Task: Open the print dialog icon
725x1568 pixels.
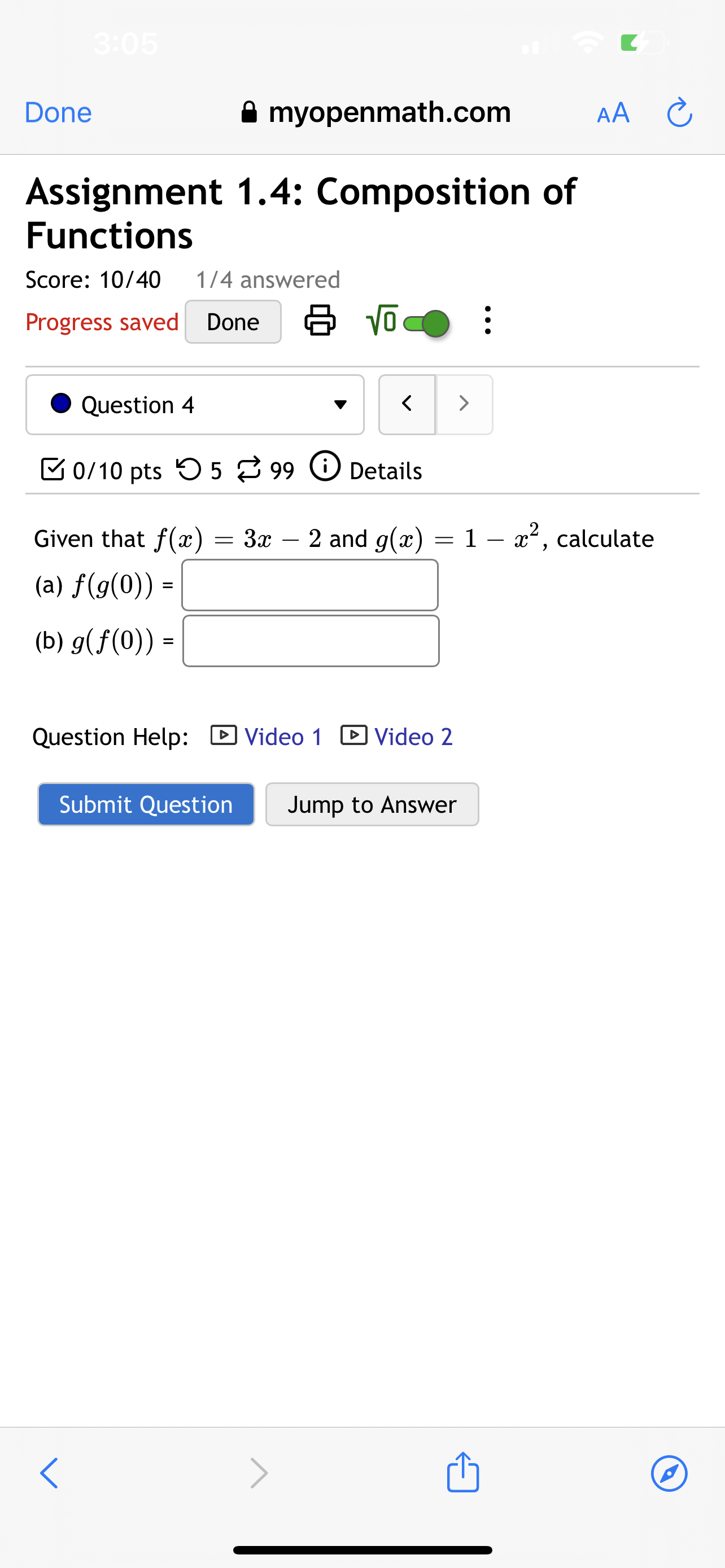Action: 320,321
